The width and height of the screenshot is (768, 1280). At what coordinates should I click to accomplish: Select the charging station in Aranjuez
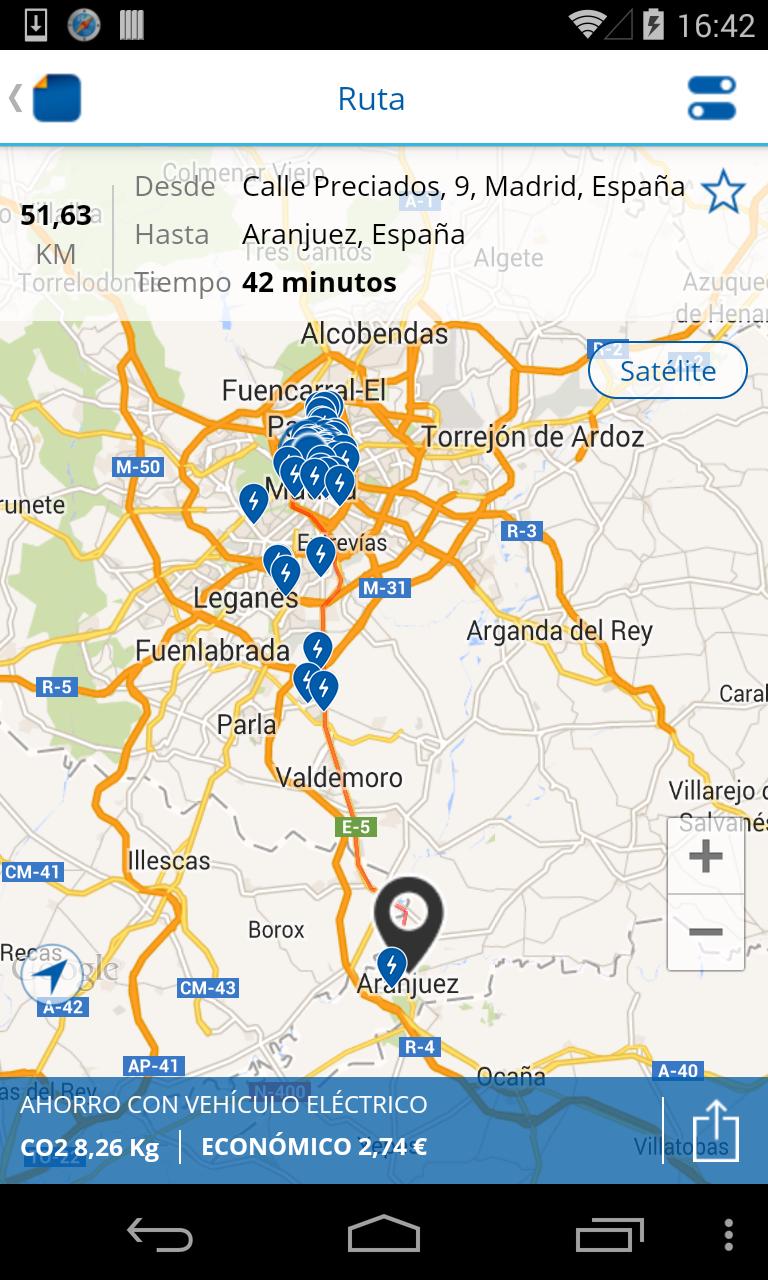391,966
